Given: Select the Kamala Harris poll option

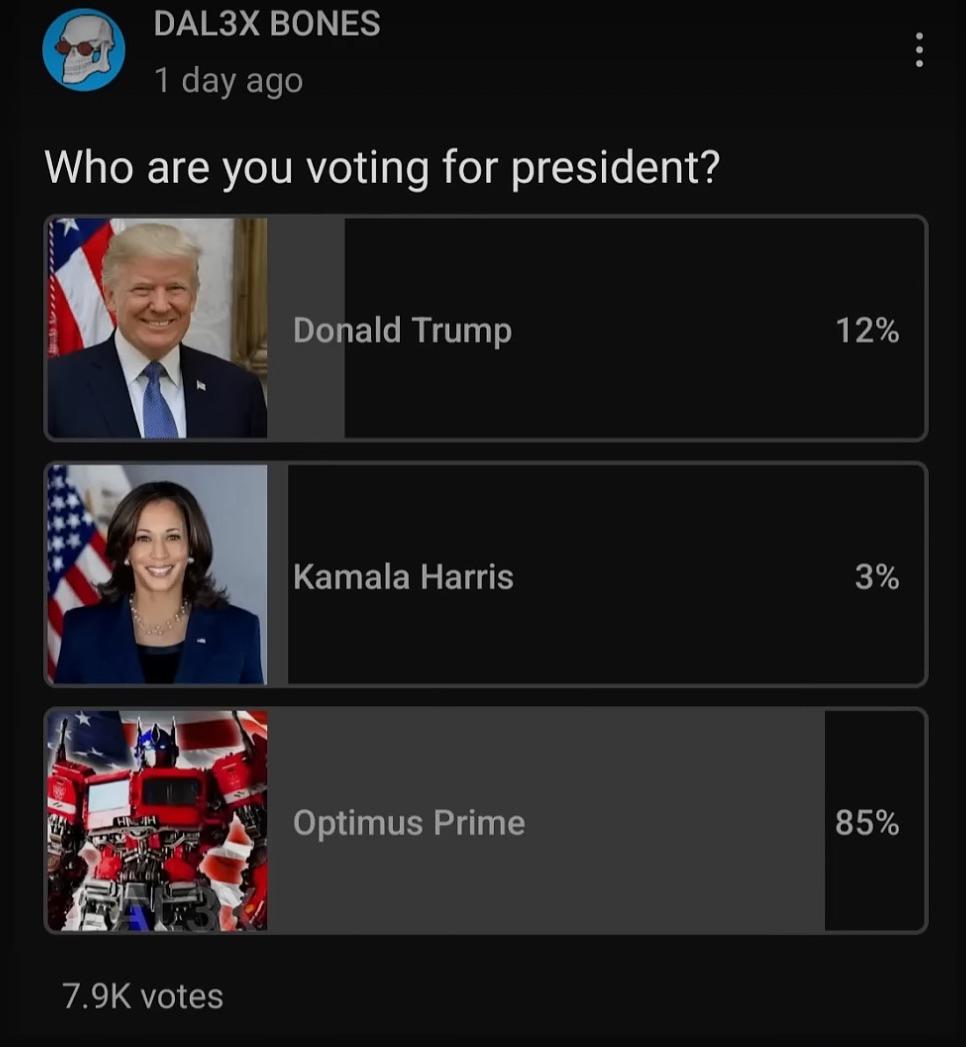Looking at the screenshot, I should coord(485,575).
